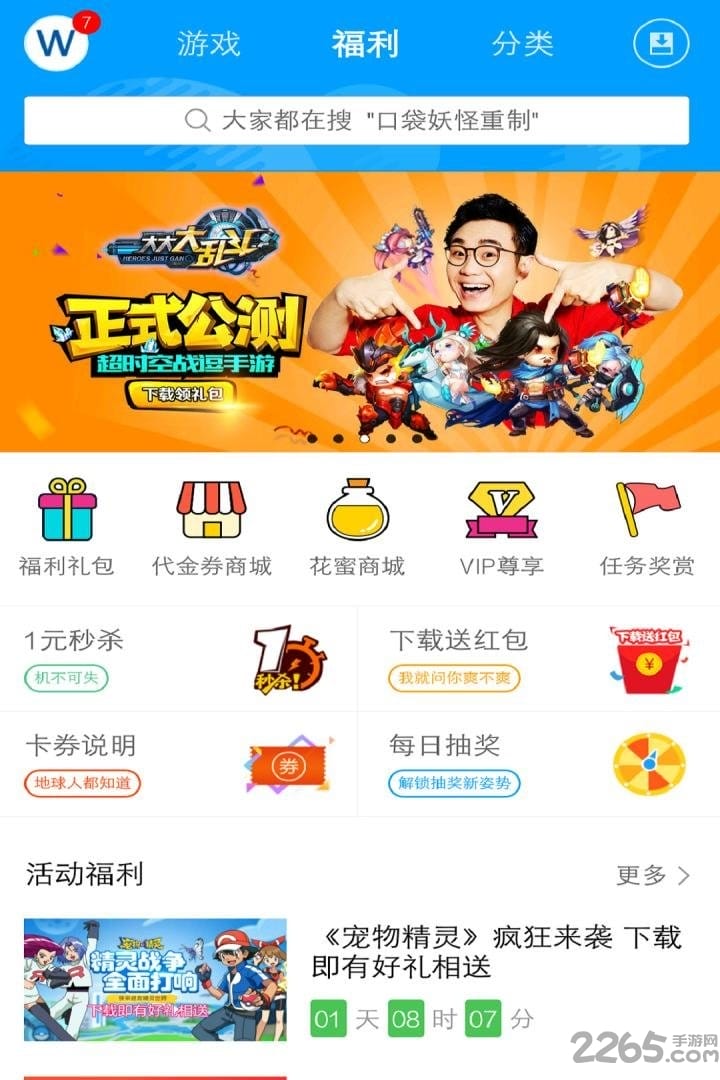Tap the search bar for 口袋妖怪重制

[x=360, y=121]
